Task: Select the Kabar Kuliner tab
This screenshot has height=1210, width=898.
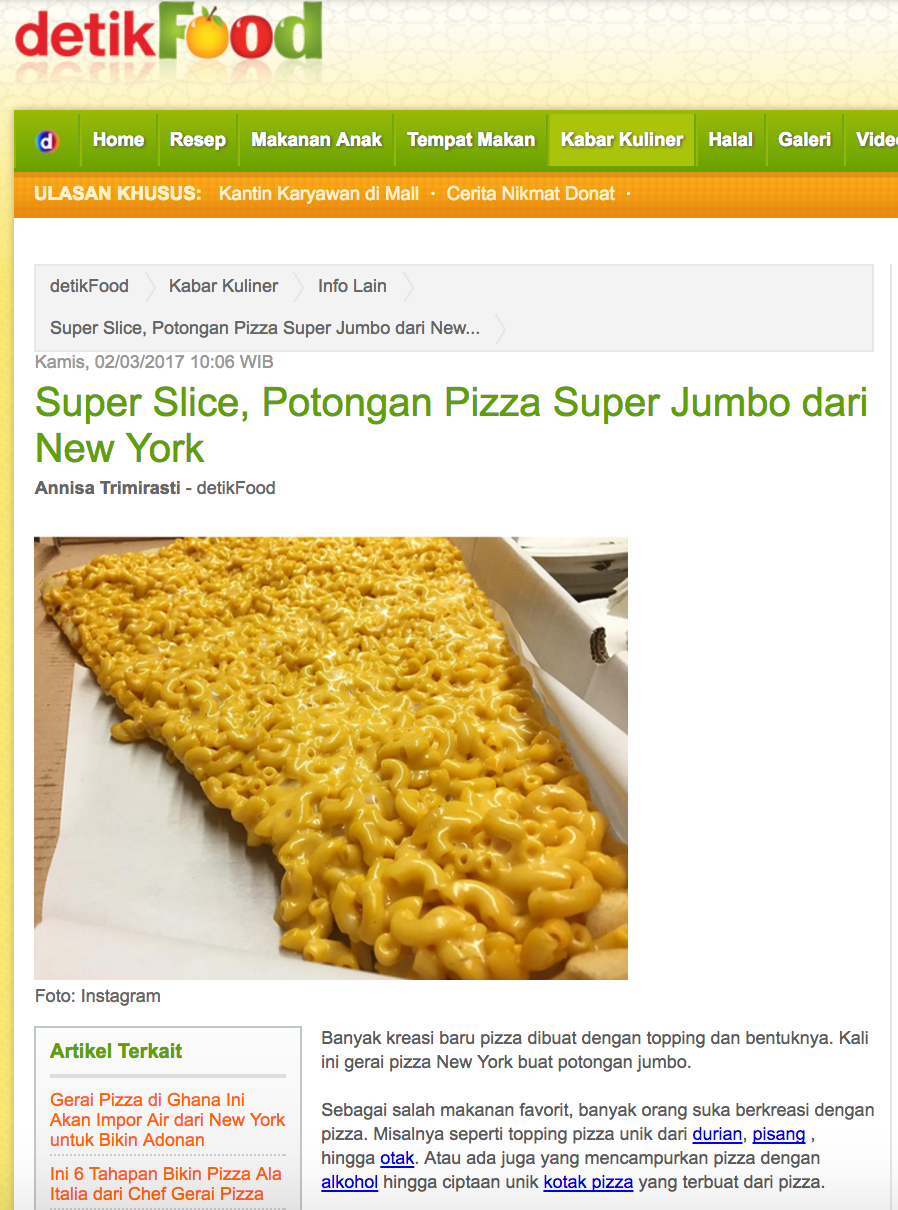Action: tap(621, 140)
